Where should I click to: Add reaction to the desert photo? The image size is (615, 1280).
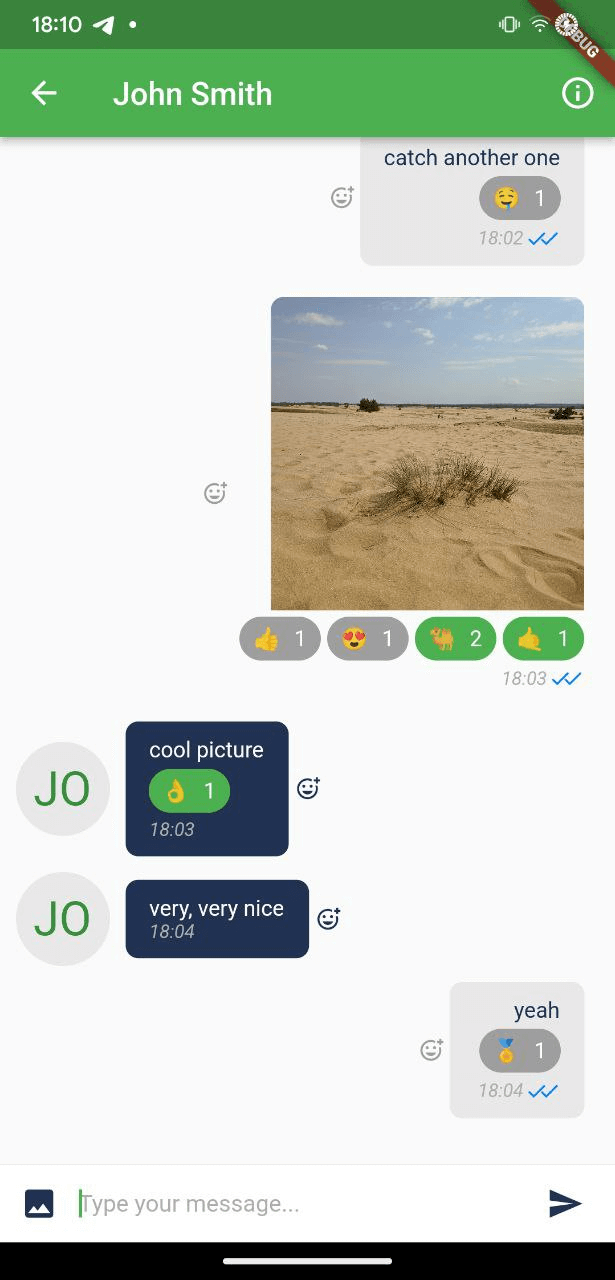click(x=215, y=493)
